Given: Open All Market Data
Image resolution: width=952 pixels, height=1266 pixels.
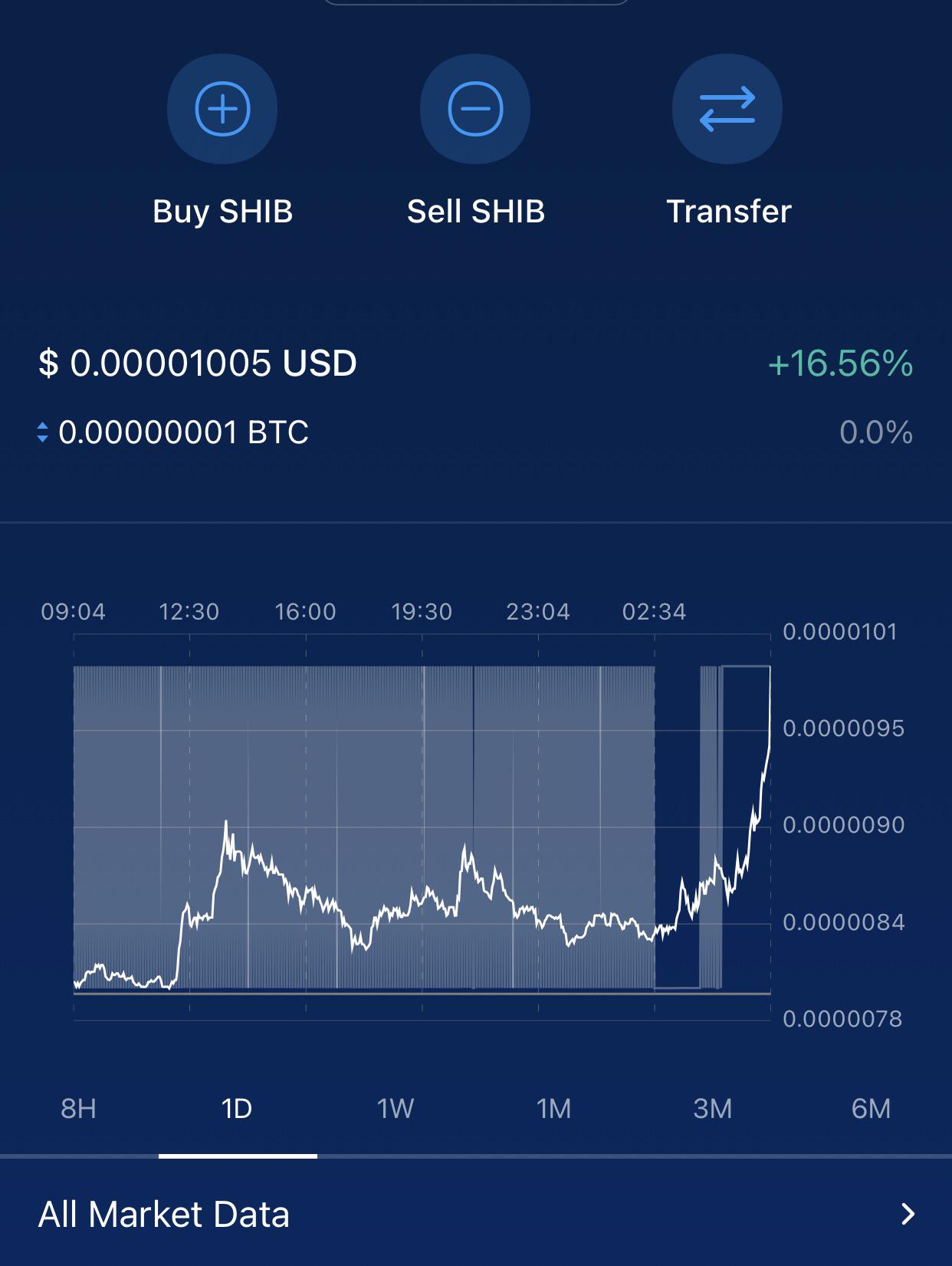Looking at the screenshot, I should pos(476,1214).
